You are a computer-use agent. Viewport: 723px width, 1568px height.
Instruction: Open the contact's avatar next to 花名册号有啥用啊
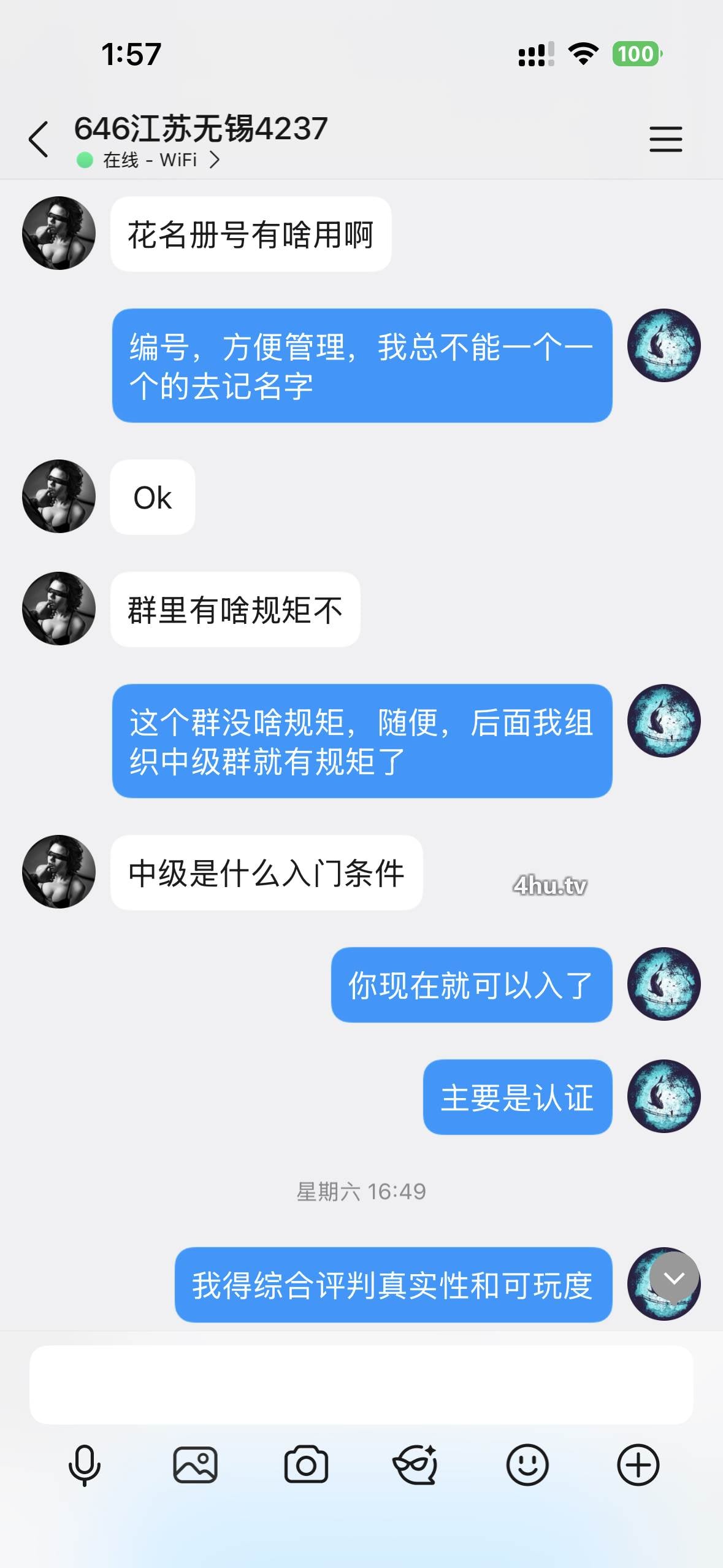click(x=59, y=233)
